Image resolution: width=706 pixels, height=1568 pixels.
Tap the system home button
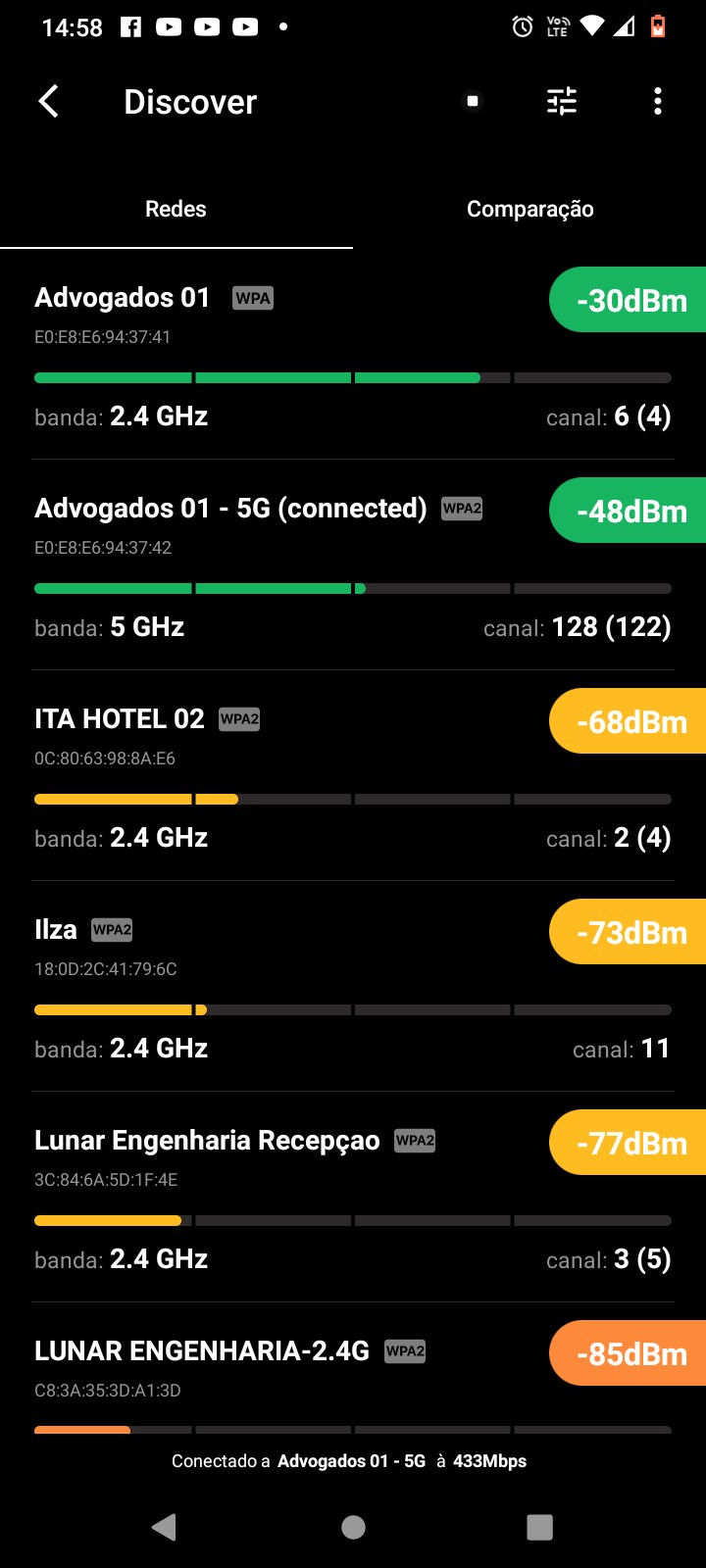click(x=353, y=1527)
